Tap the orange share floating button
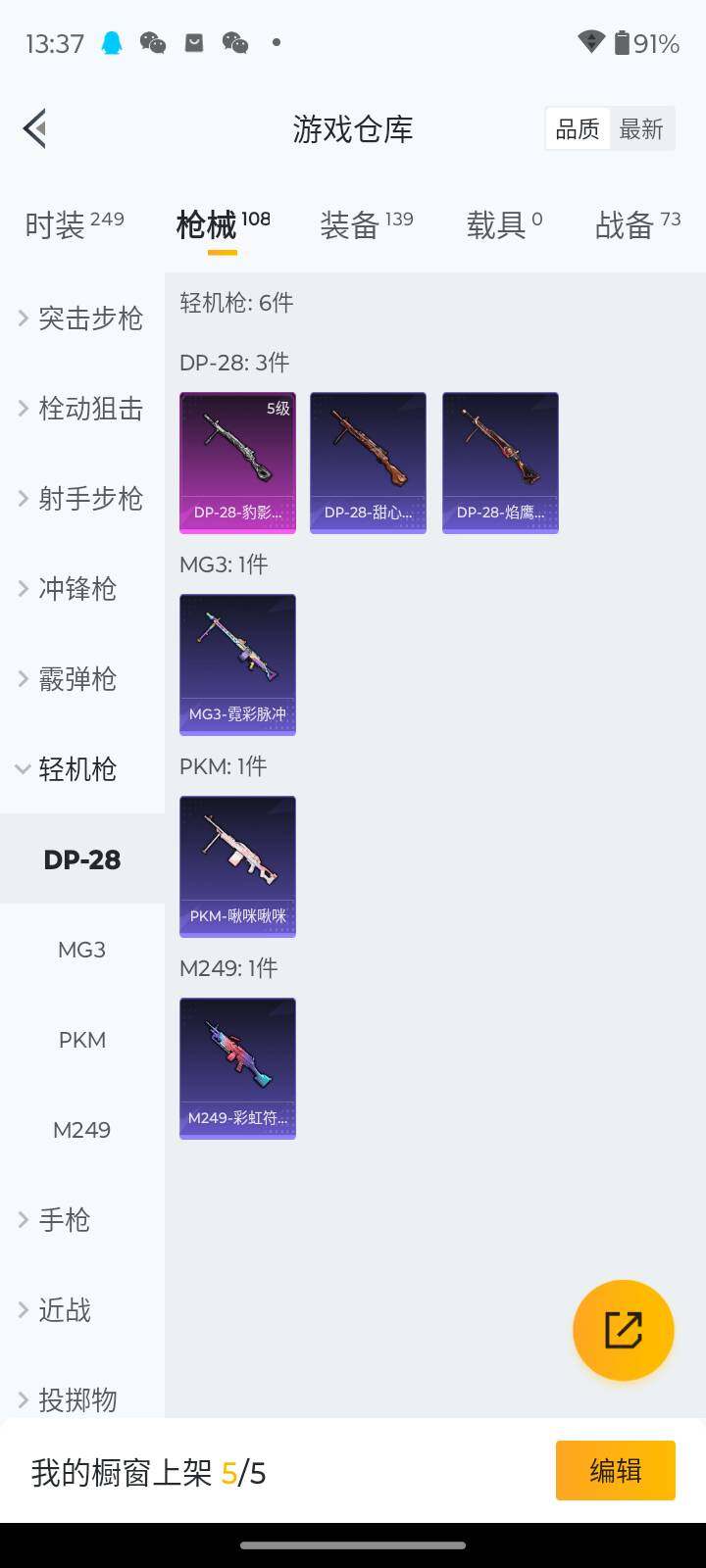Viewport: 706px width, 1568px height. 623,1330
